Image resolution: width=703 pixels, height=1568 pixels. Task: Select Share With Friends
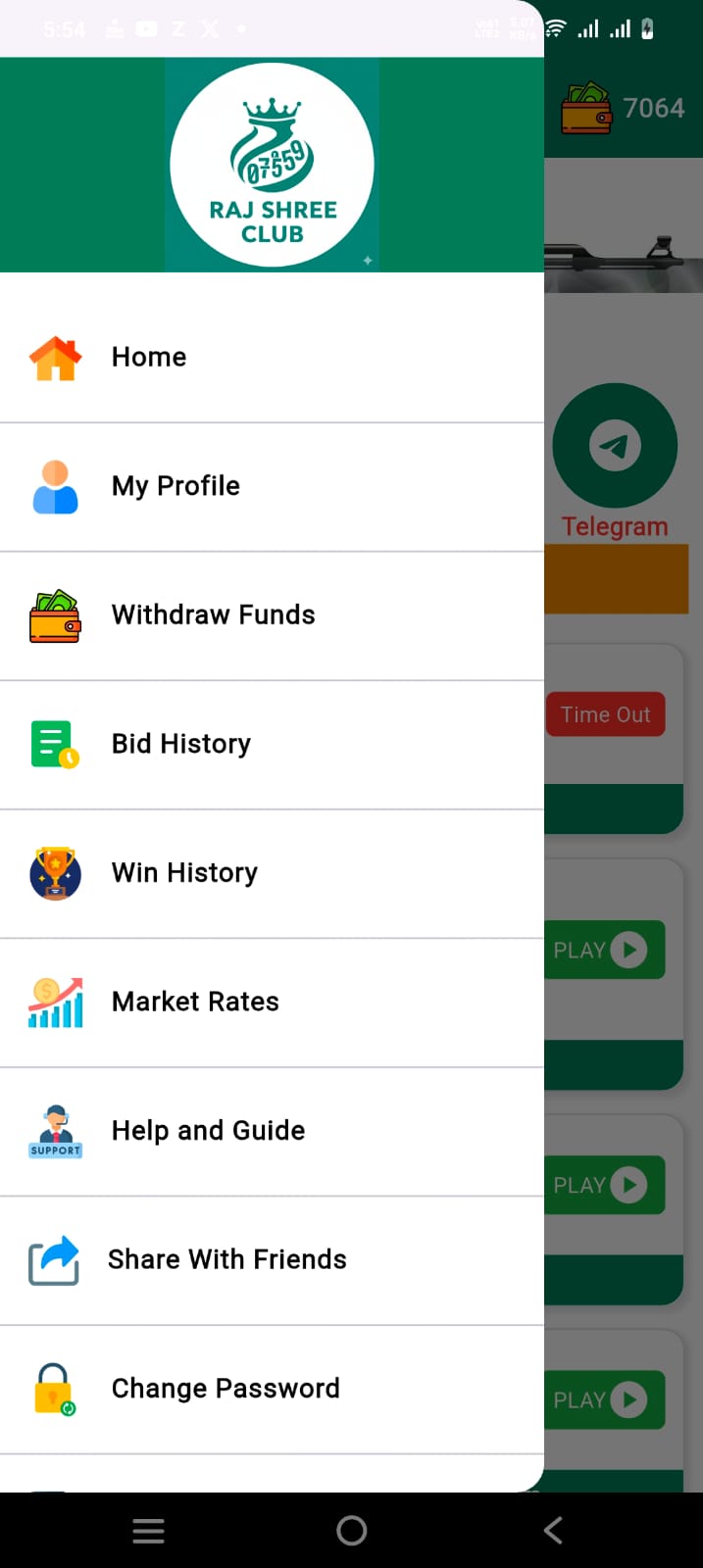pos(226,1260)
